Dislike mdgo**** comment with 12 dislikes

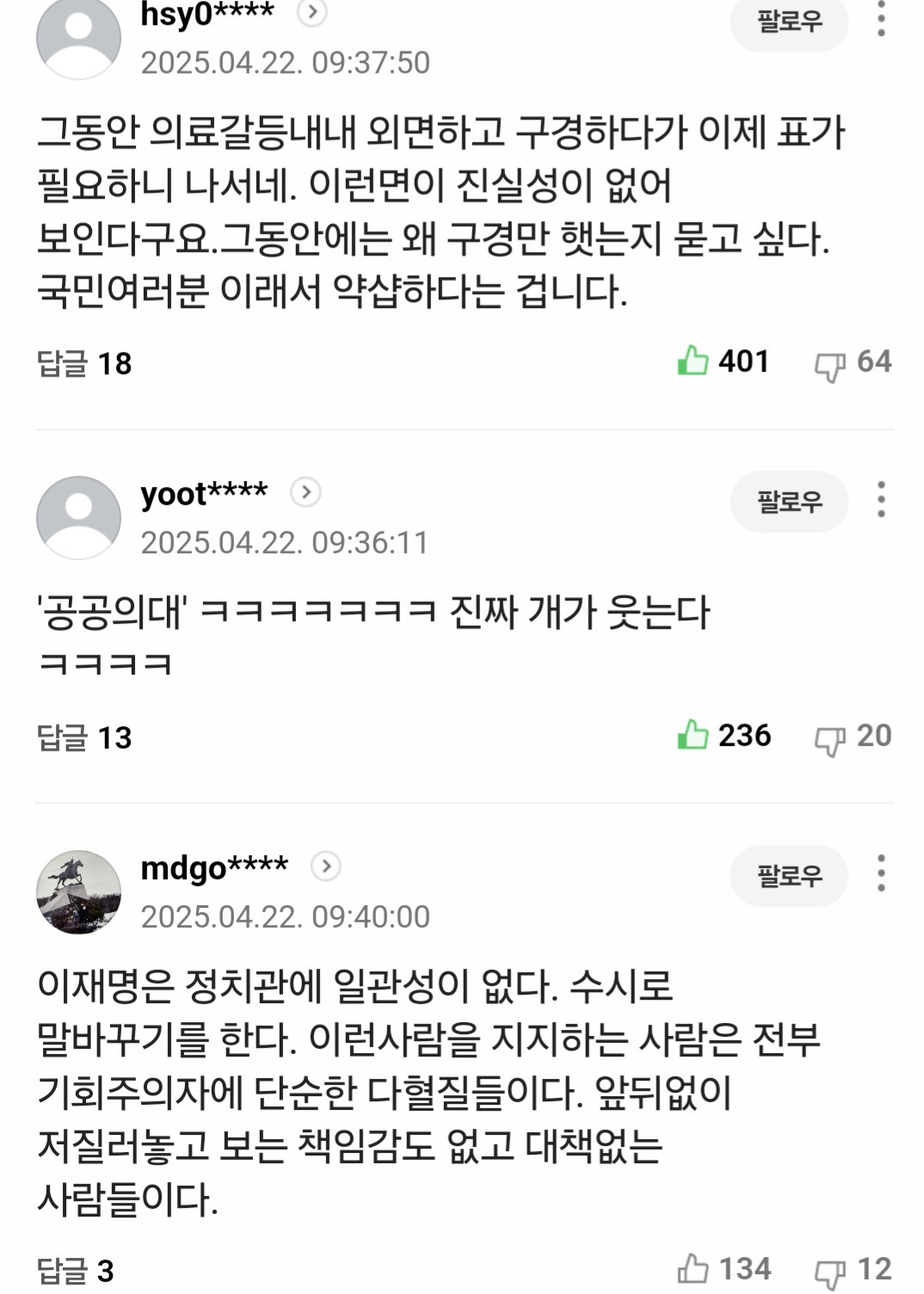coord(829,1272)
